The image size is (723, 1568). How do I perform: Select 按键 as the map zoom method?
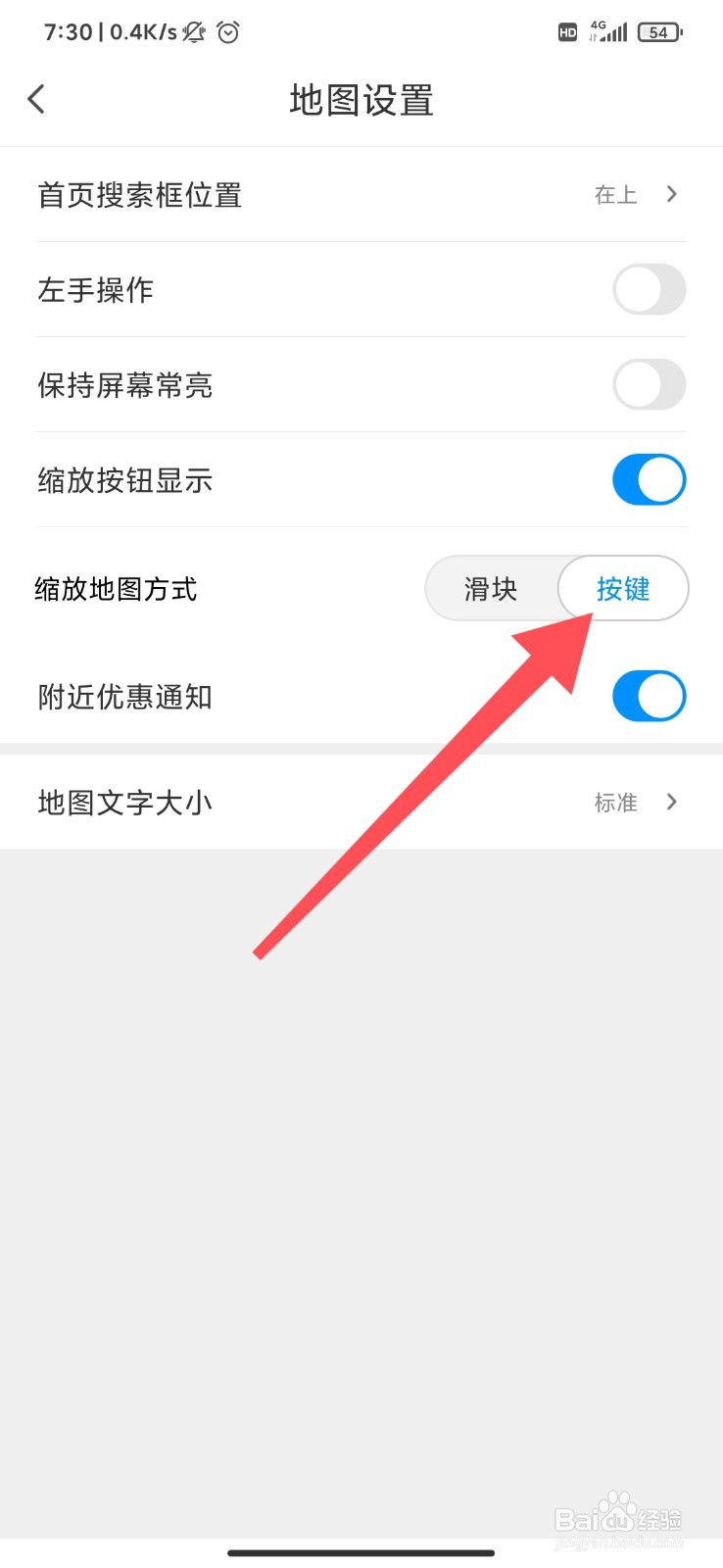click(622, 588)
